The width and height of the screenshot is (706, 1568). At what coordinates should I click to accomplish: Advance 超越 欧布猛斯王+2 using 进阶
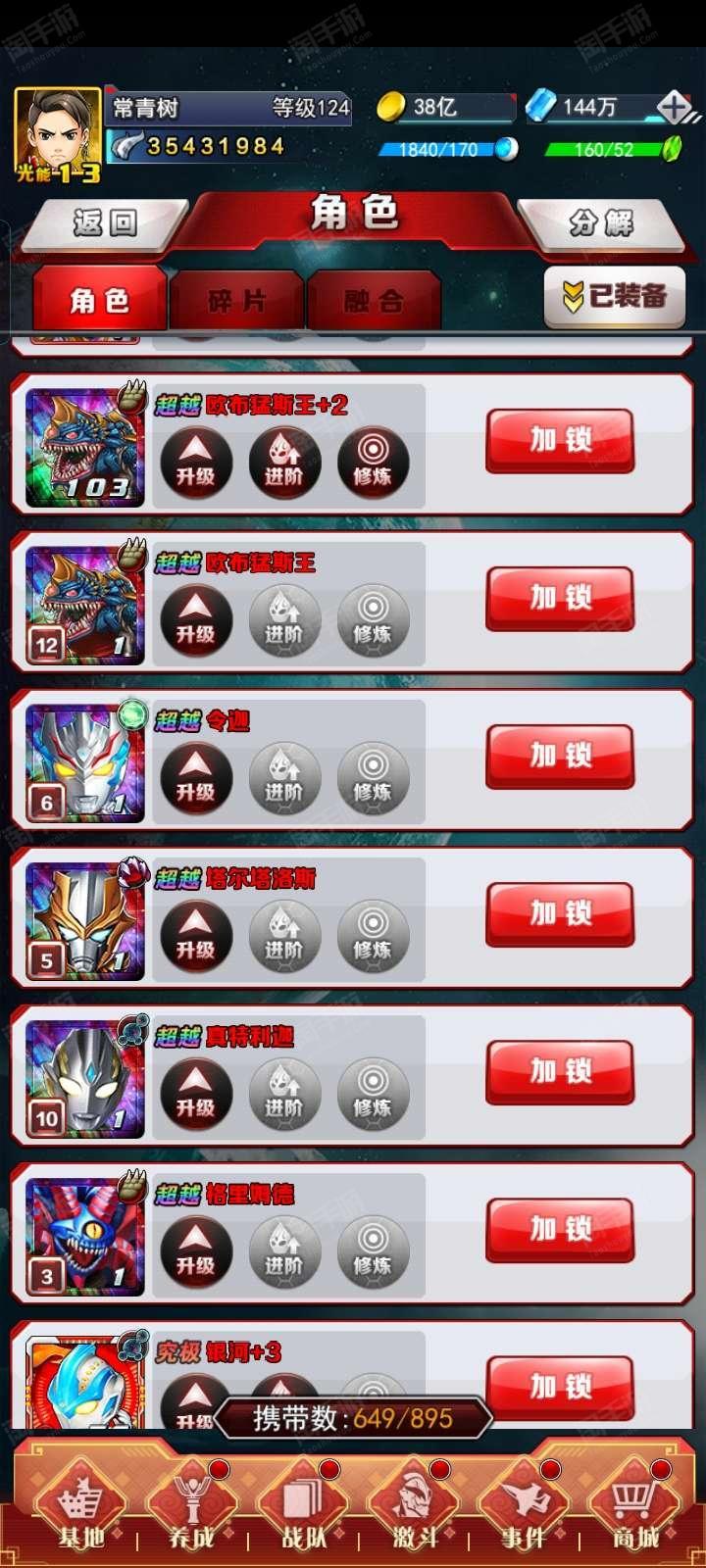(284, 462)
